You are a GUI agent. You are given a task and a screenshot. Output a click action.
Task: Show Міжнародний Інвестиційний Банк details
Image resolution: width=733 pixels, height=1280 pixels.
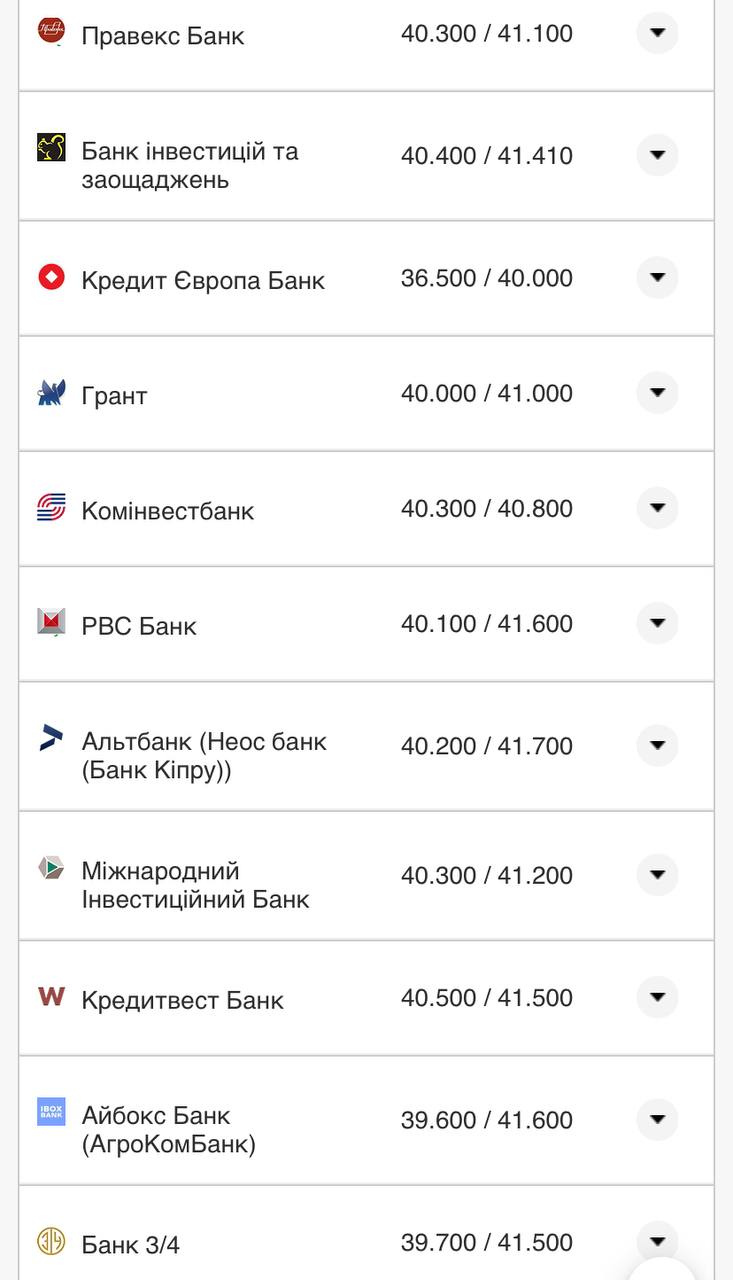tap(657, 875)
